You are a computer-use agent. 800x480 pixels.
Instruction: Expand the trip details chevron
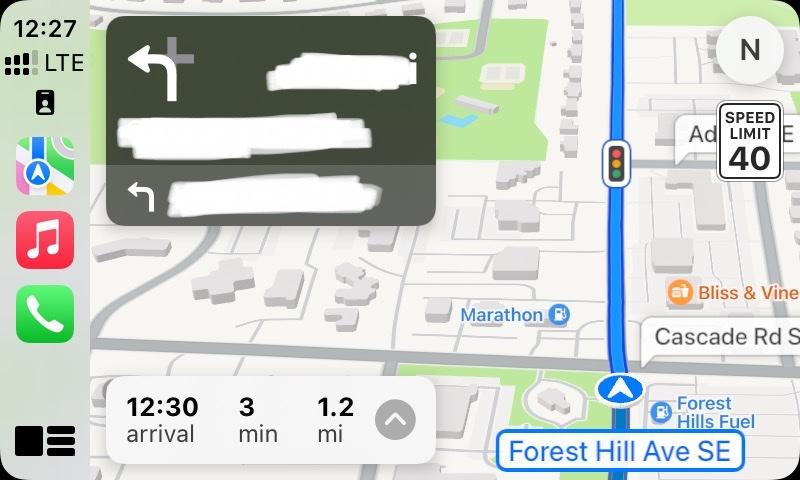395,420
